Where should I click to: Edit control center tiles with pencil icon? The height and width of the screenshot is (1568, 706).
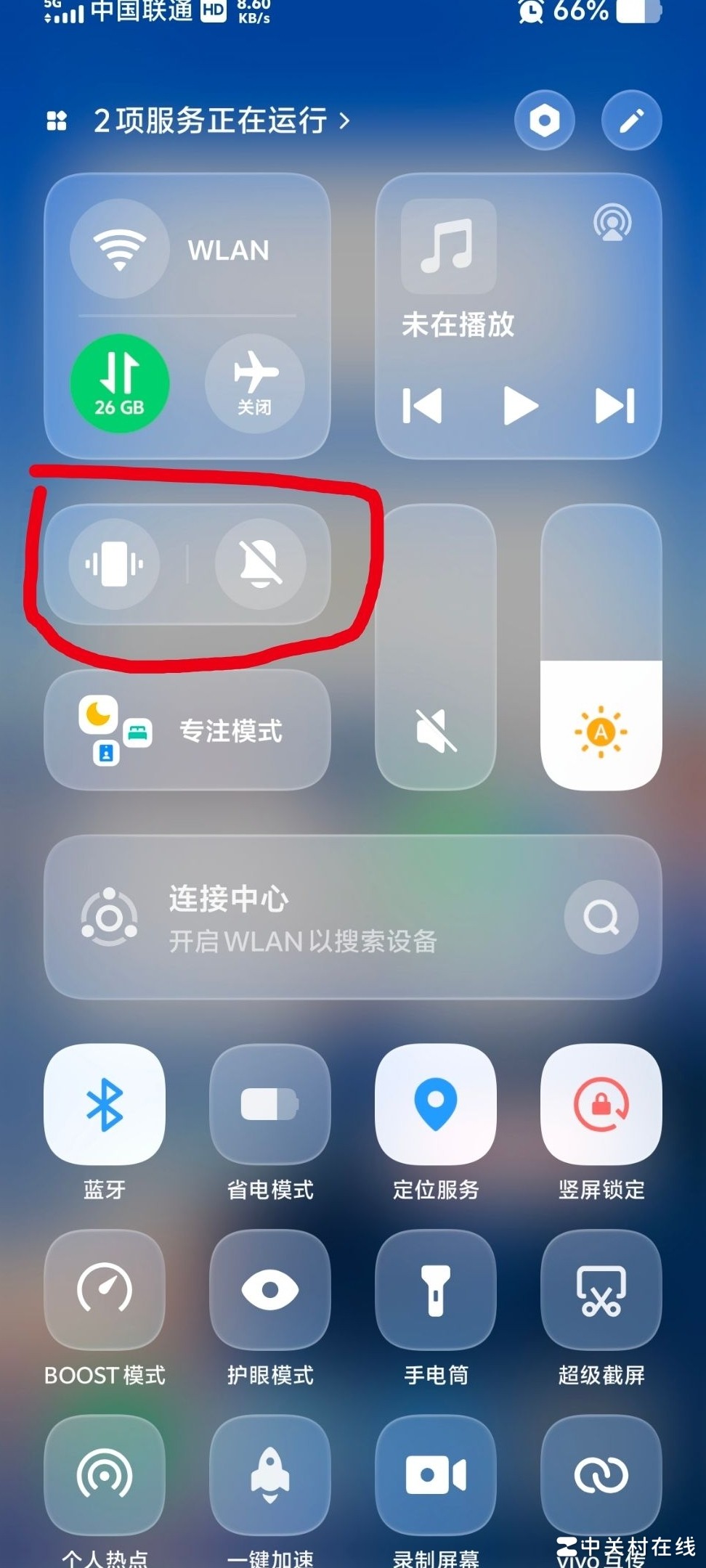631,121
